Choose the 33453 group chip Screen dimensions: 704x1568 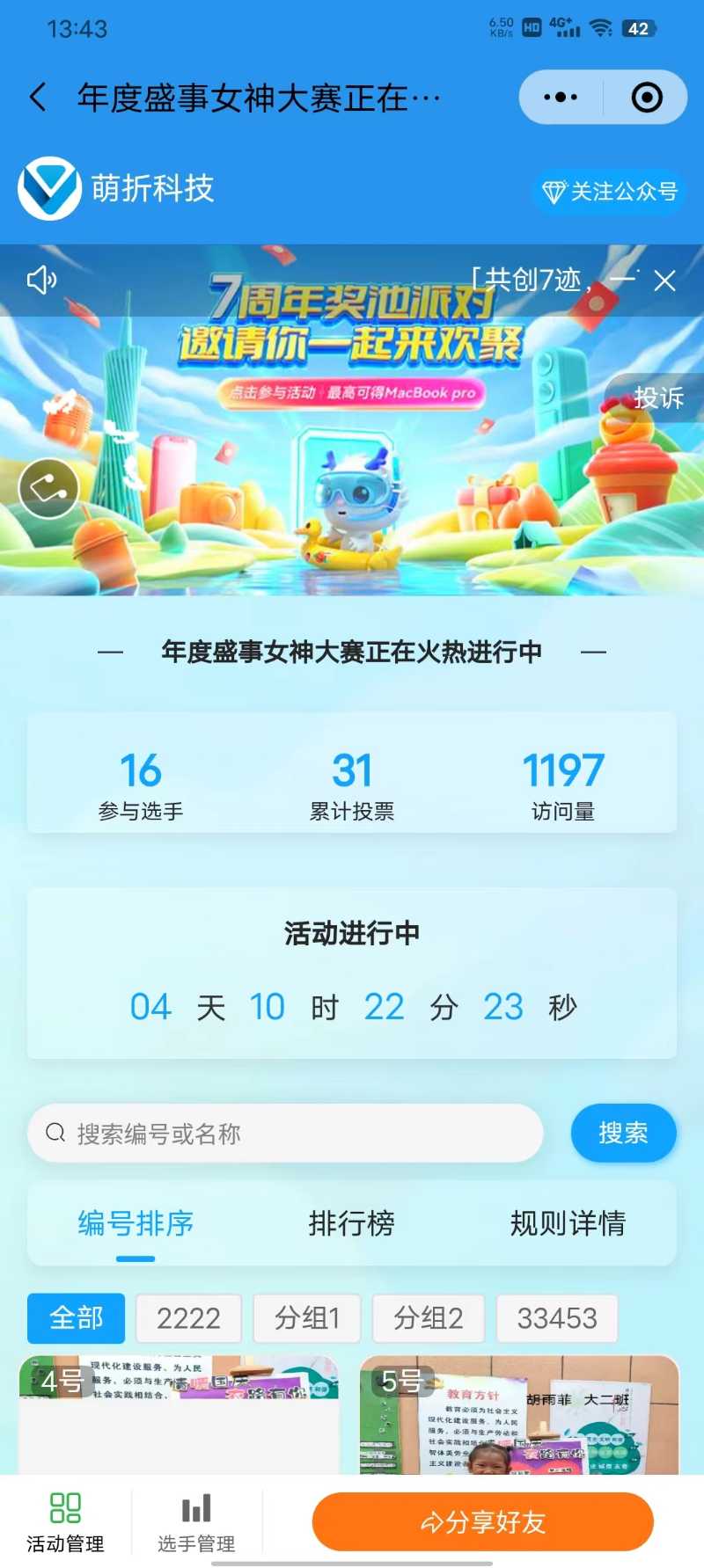coord(556,1318)
